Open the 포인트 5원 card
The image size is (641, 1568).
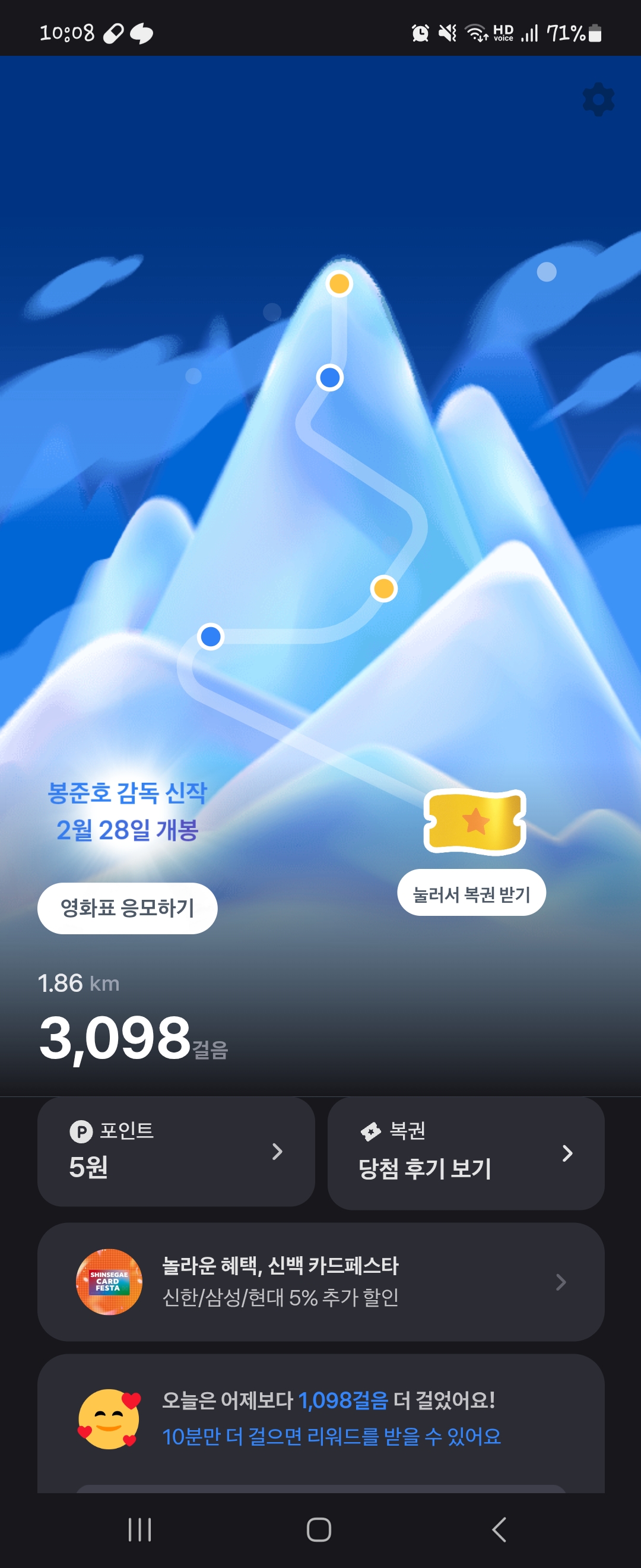(x=176, y=1150)
